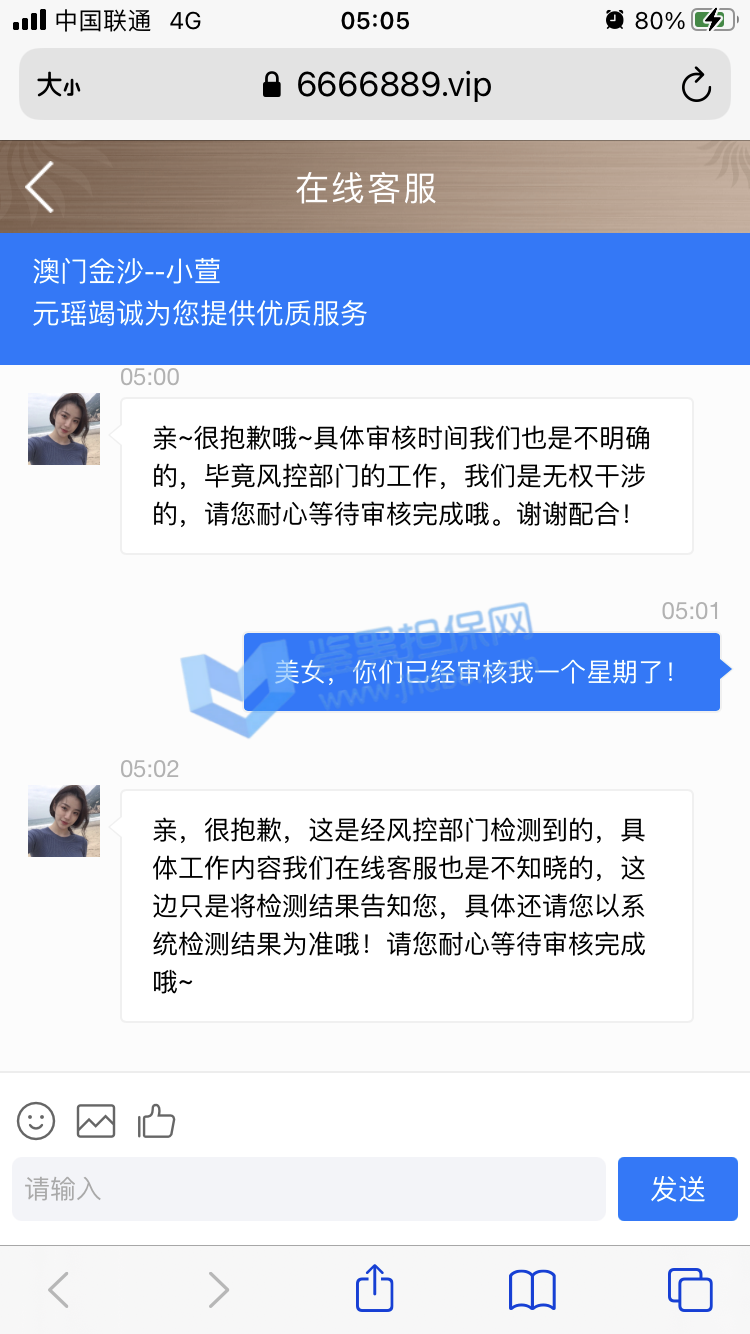Show open Safari tabs
This screenshot has width=750, height=1334.
coord(689,1289)
